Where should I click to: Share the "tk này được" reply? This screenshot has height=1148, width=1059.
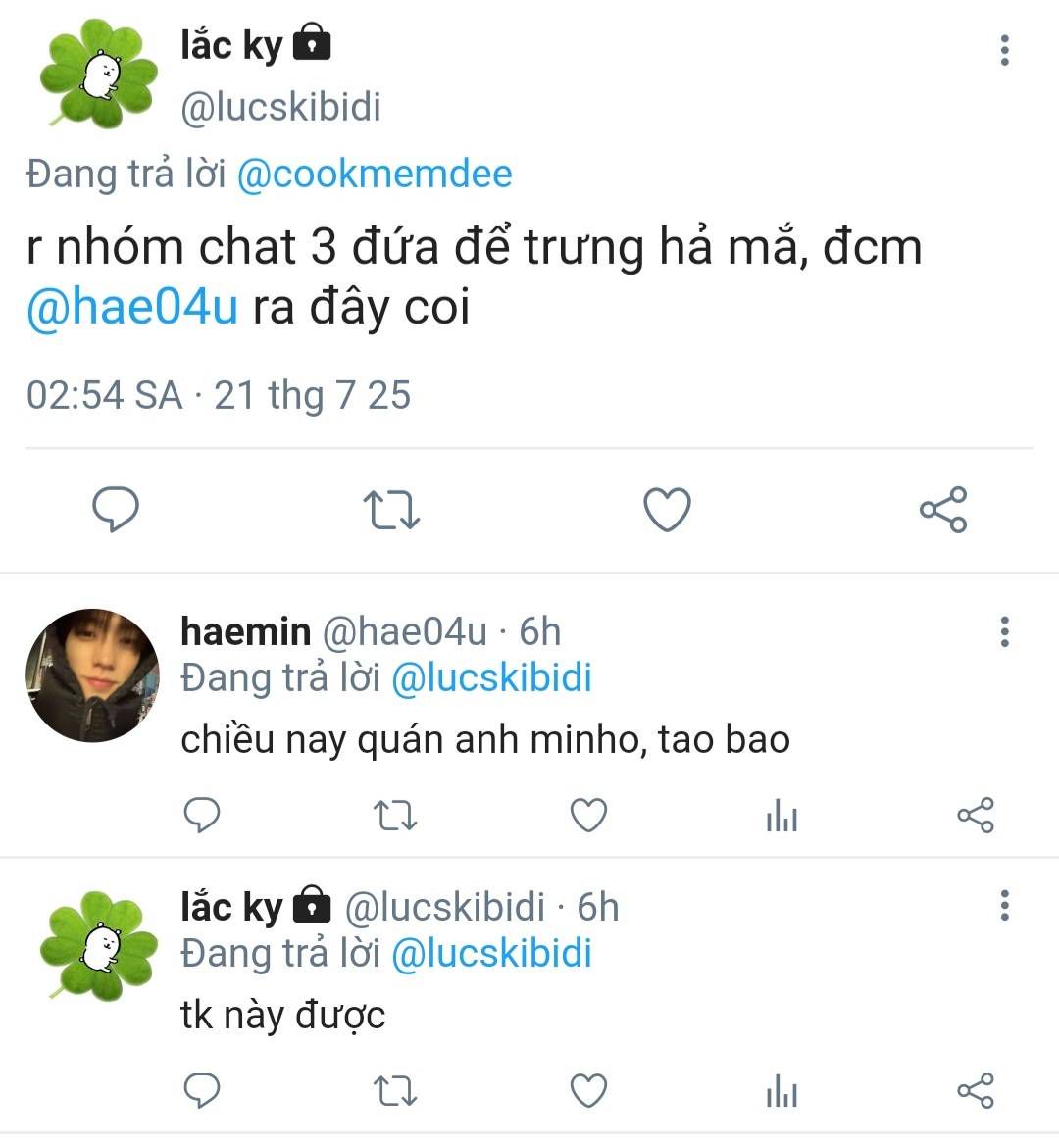975,1091
